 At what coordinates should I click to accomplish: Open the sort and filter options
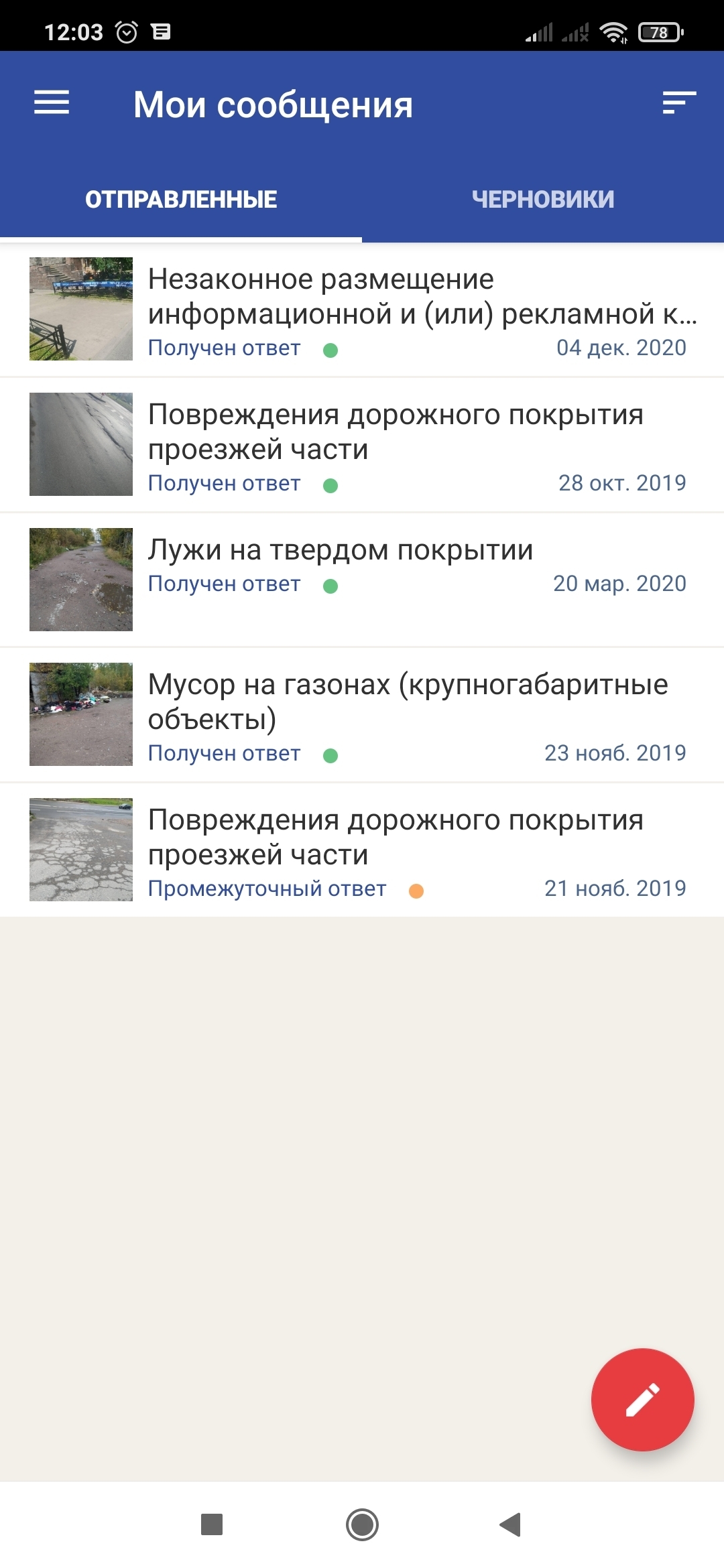click(678, 103)
